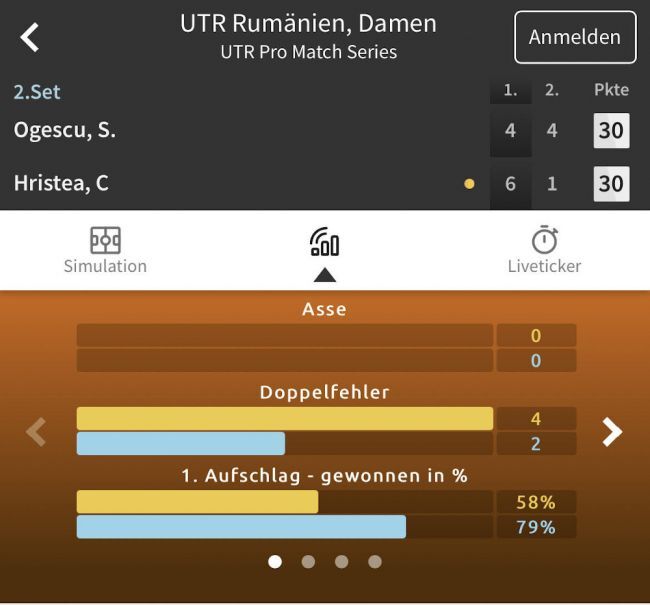Screen dimensions: 650x605
Task: Jump to the second statistics page dot
Action: click(x=308, y=562)
